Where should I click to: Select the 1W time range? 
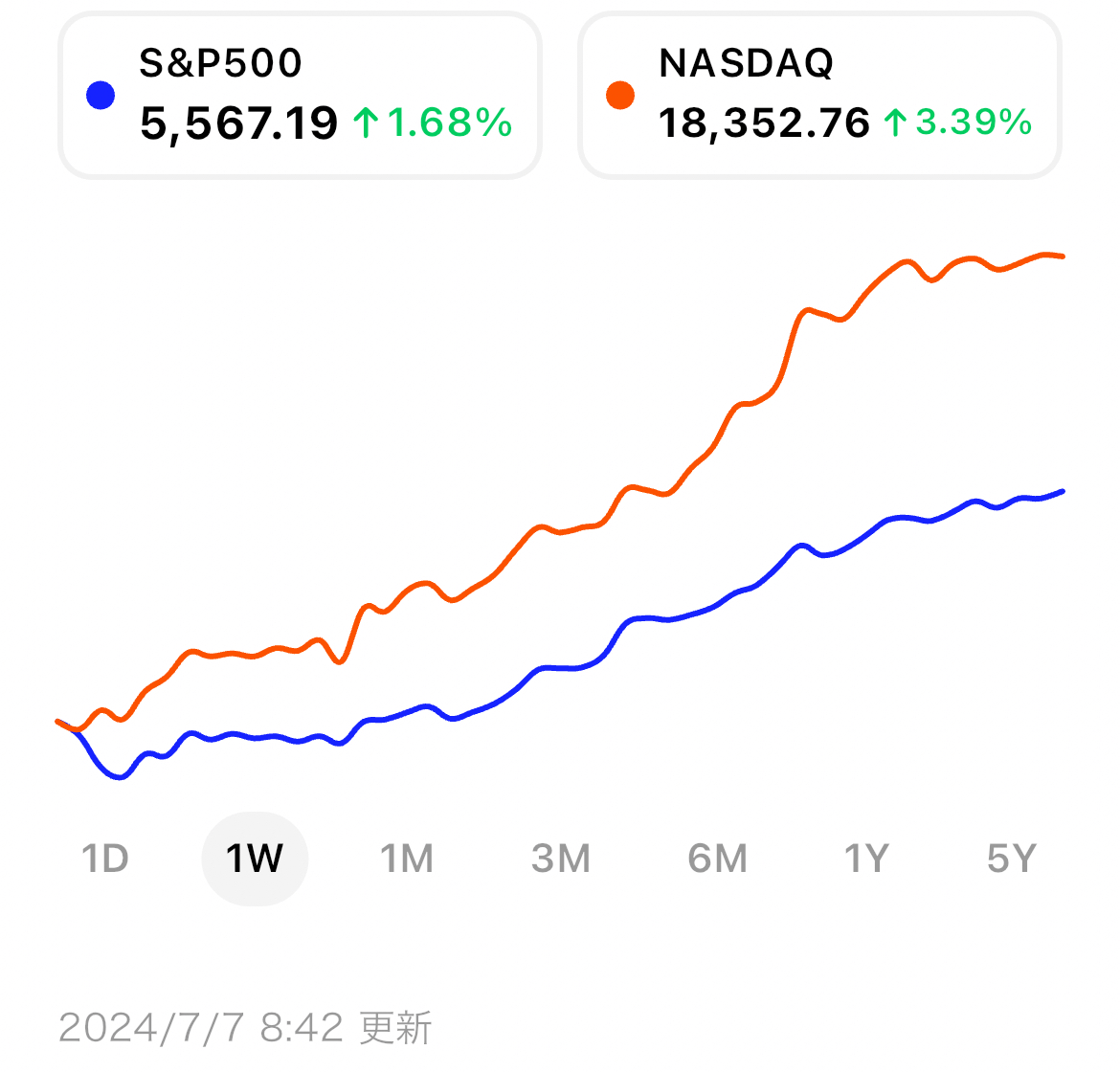coord(255,859)
